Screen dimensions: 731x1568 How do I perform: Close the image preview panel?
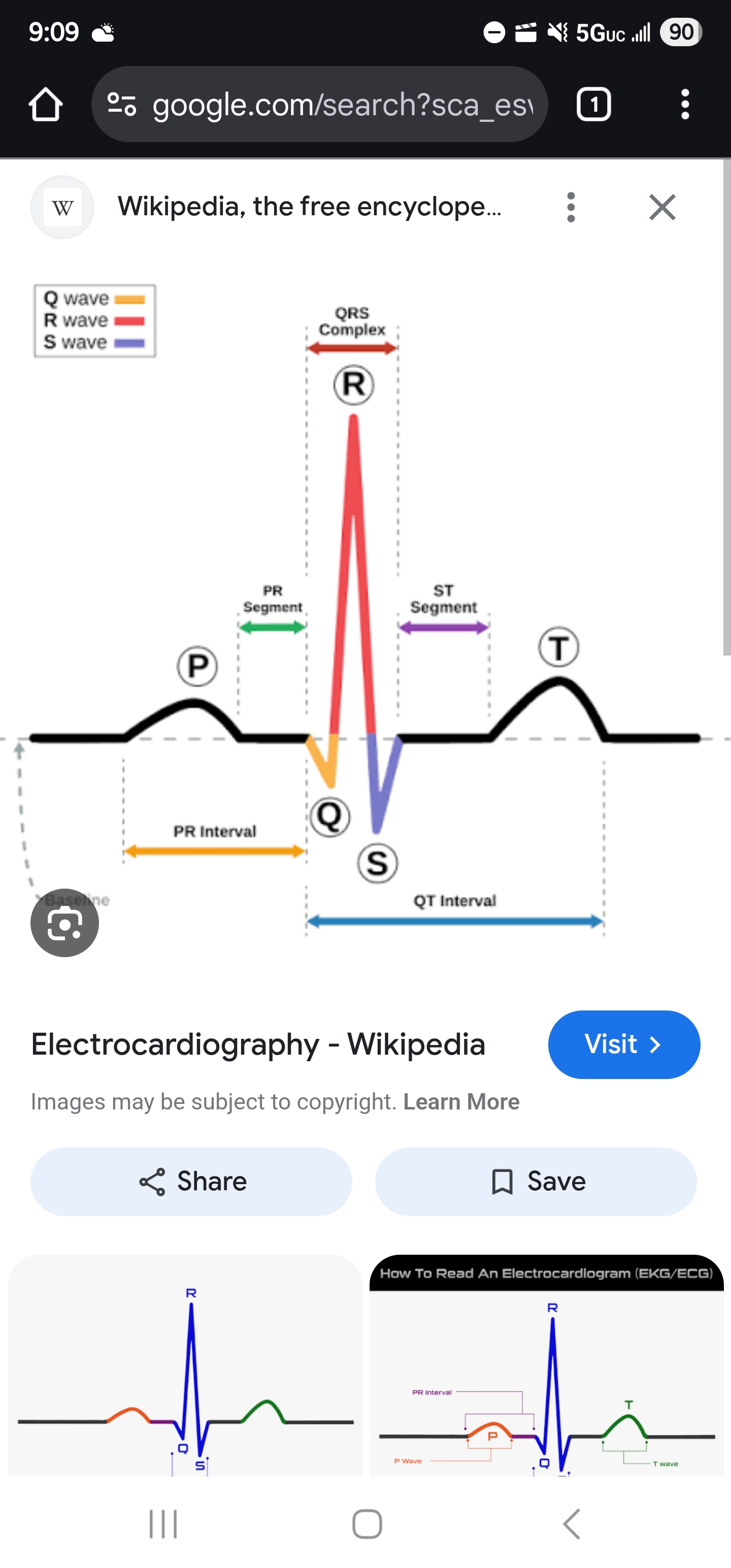[662, 207]
